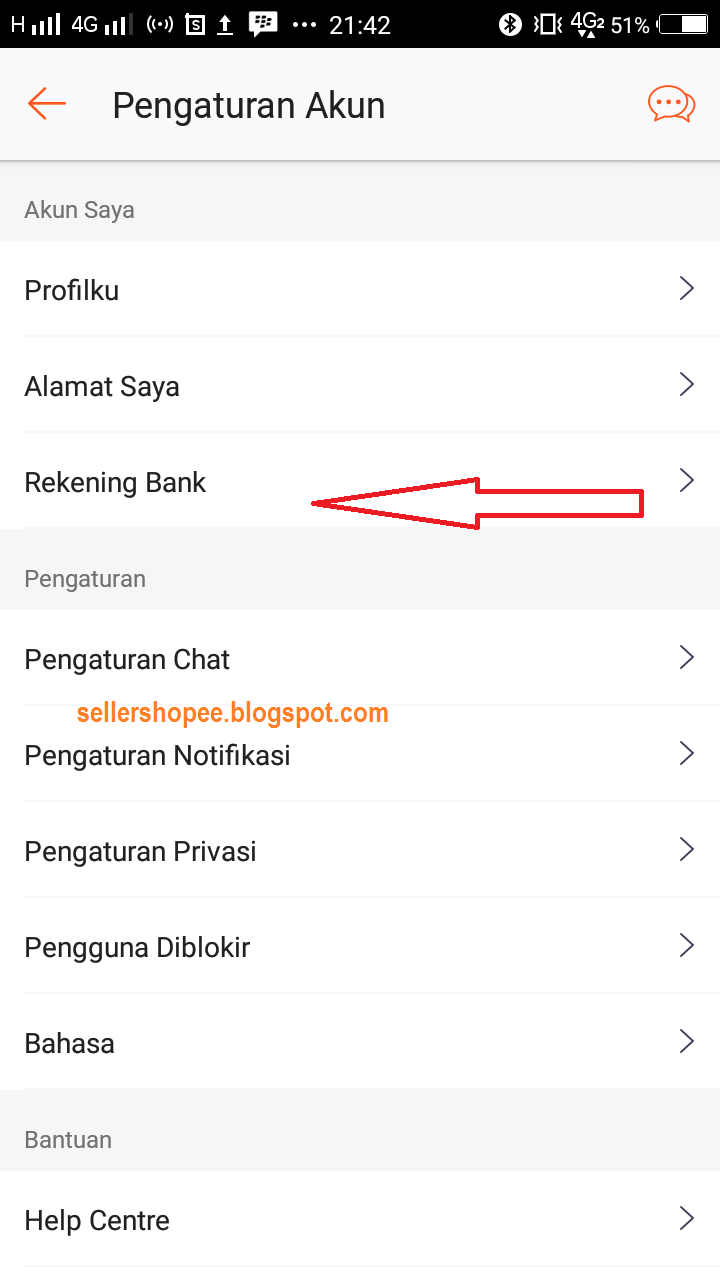Open the chat bubble icon
This screenshot has height=1280, width=720.
click(671, 104)
